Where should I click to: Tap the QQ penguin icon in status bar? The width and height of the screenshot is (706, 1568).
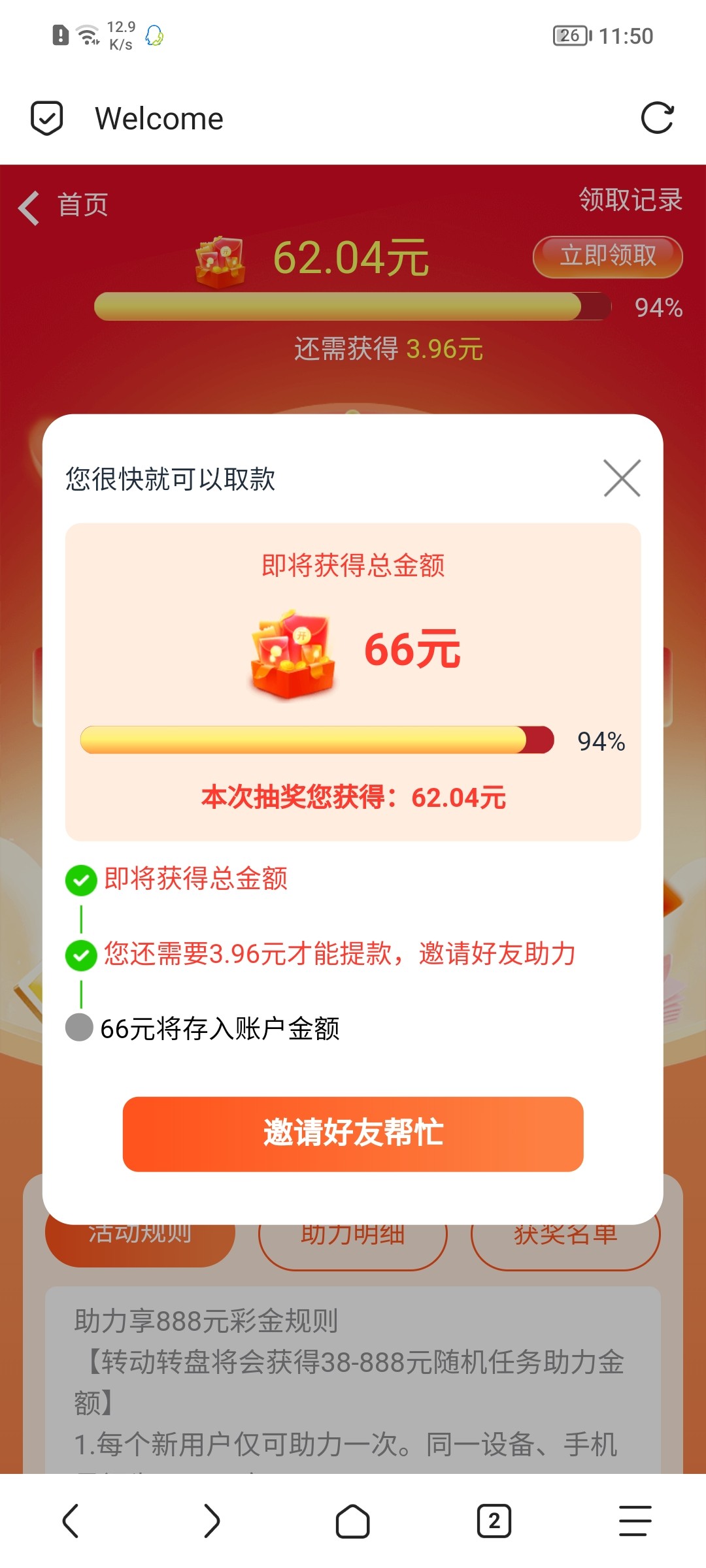[155, 34]
